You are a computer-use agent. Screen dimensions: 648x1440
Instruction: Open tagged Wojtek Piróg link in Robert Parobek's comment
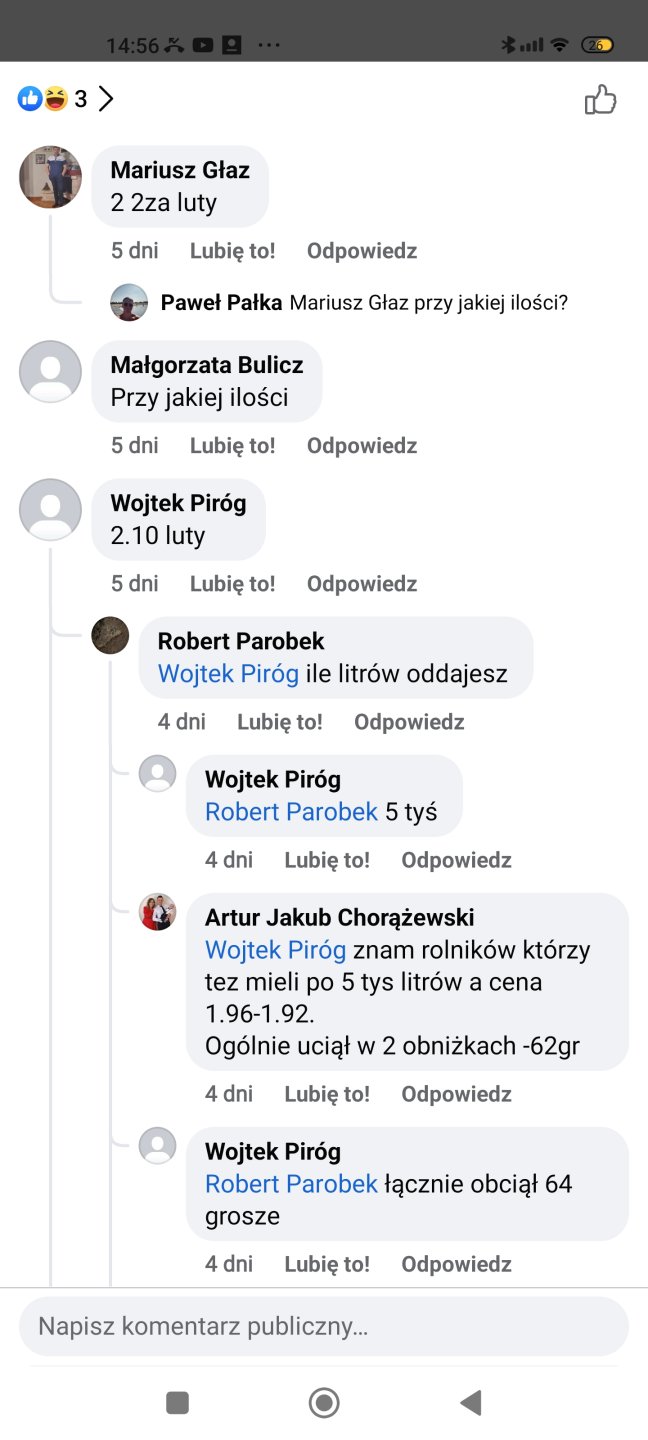click(228, 674)
